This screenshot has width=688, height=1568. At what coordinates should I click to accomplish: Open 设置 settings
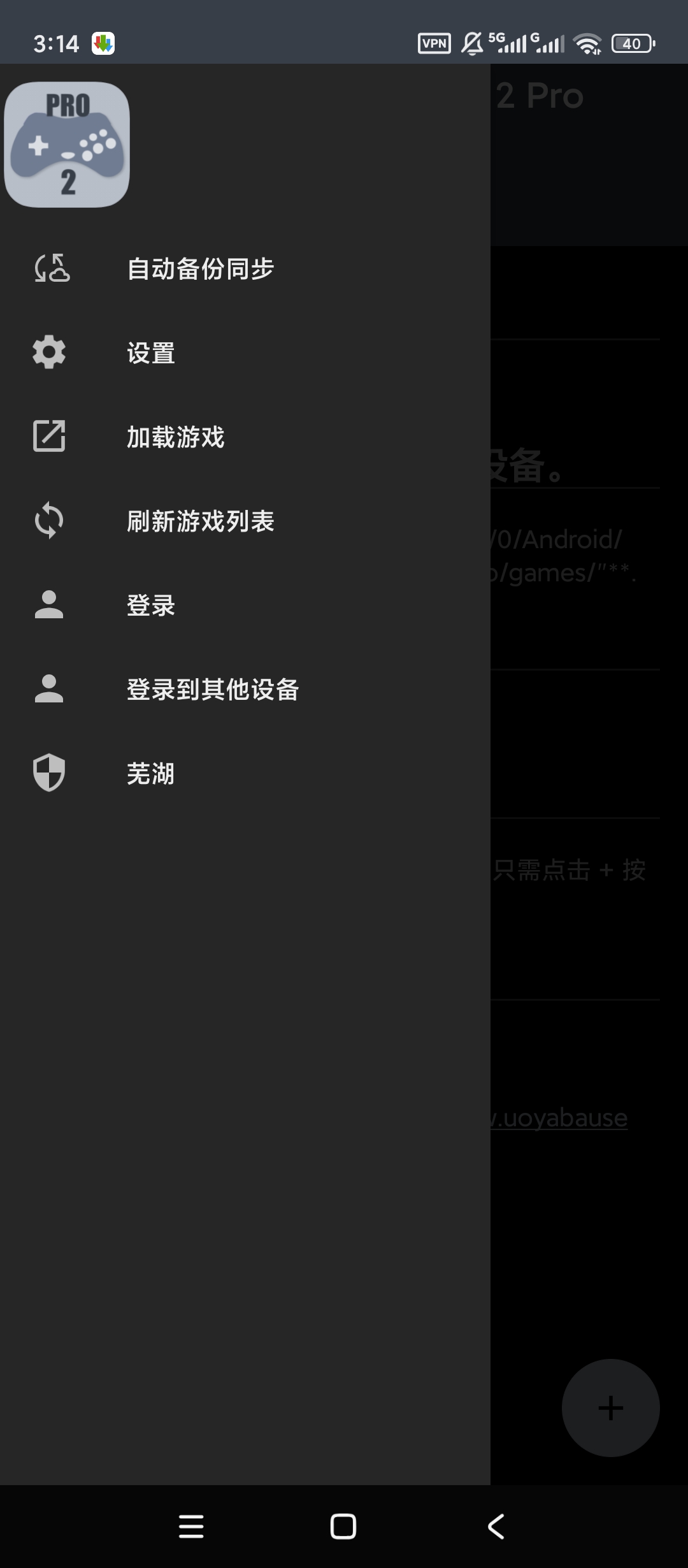245,352
